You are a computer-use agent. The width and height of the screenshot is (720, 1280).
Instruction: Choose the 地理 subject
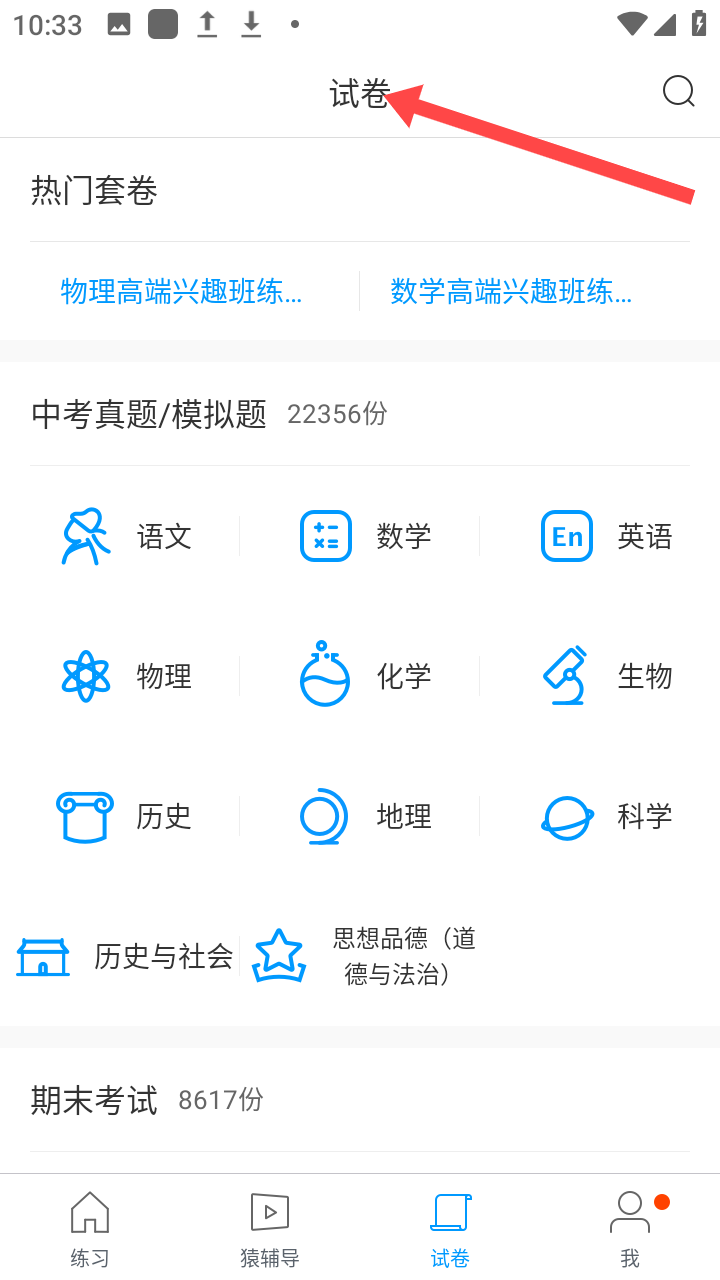pyautogui.click(x=365, y=817)
